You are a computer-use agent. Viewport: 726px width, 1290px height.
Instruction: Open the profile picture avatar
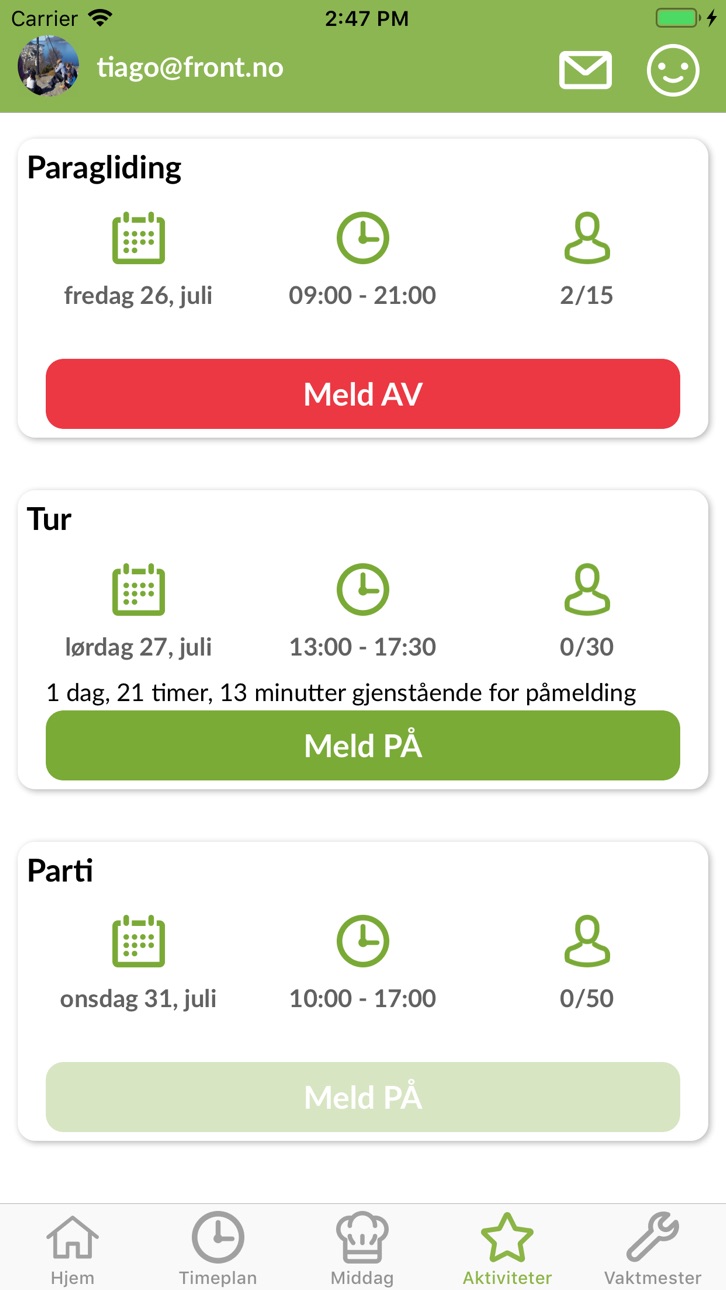tap(48, 67)
